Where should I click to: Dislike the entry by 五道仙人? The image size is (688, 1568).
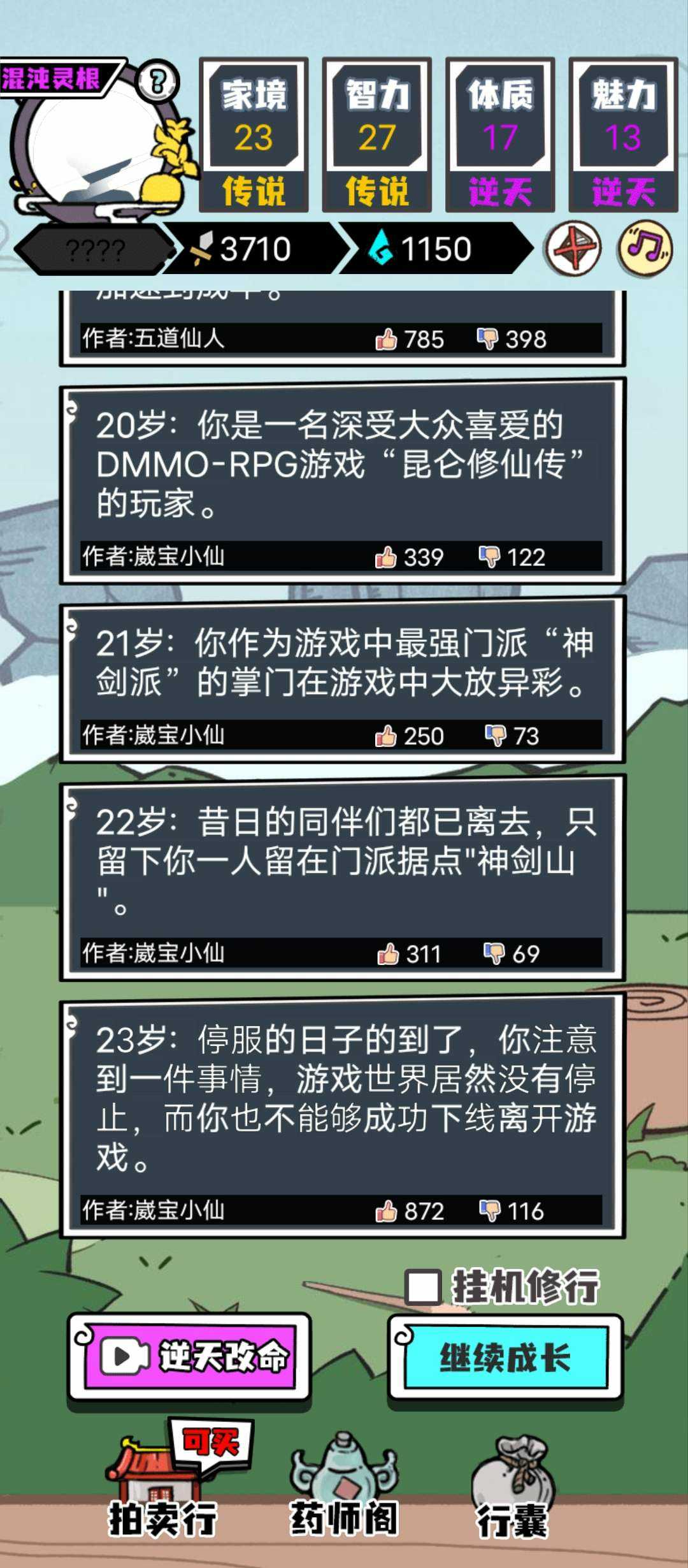pyautogui.click(x=487, y=338)
